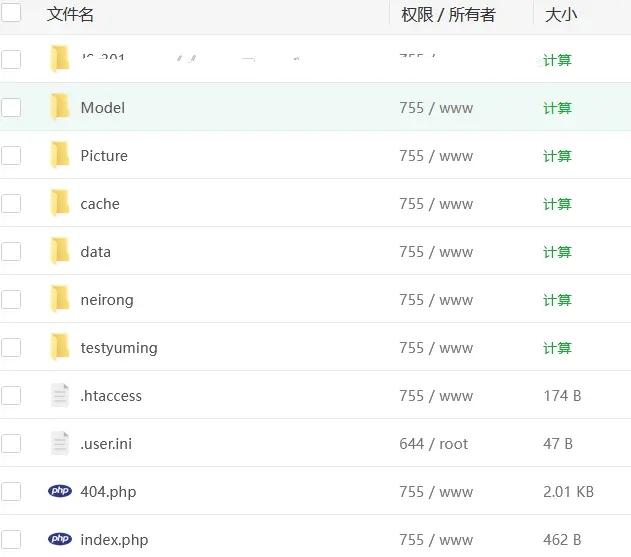Select the index.php checkbox
Screen dimensions: 631x557
click(x=11, y=540)
